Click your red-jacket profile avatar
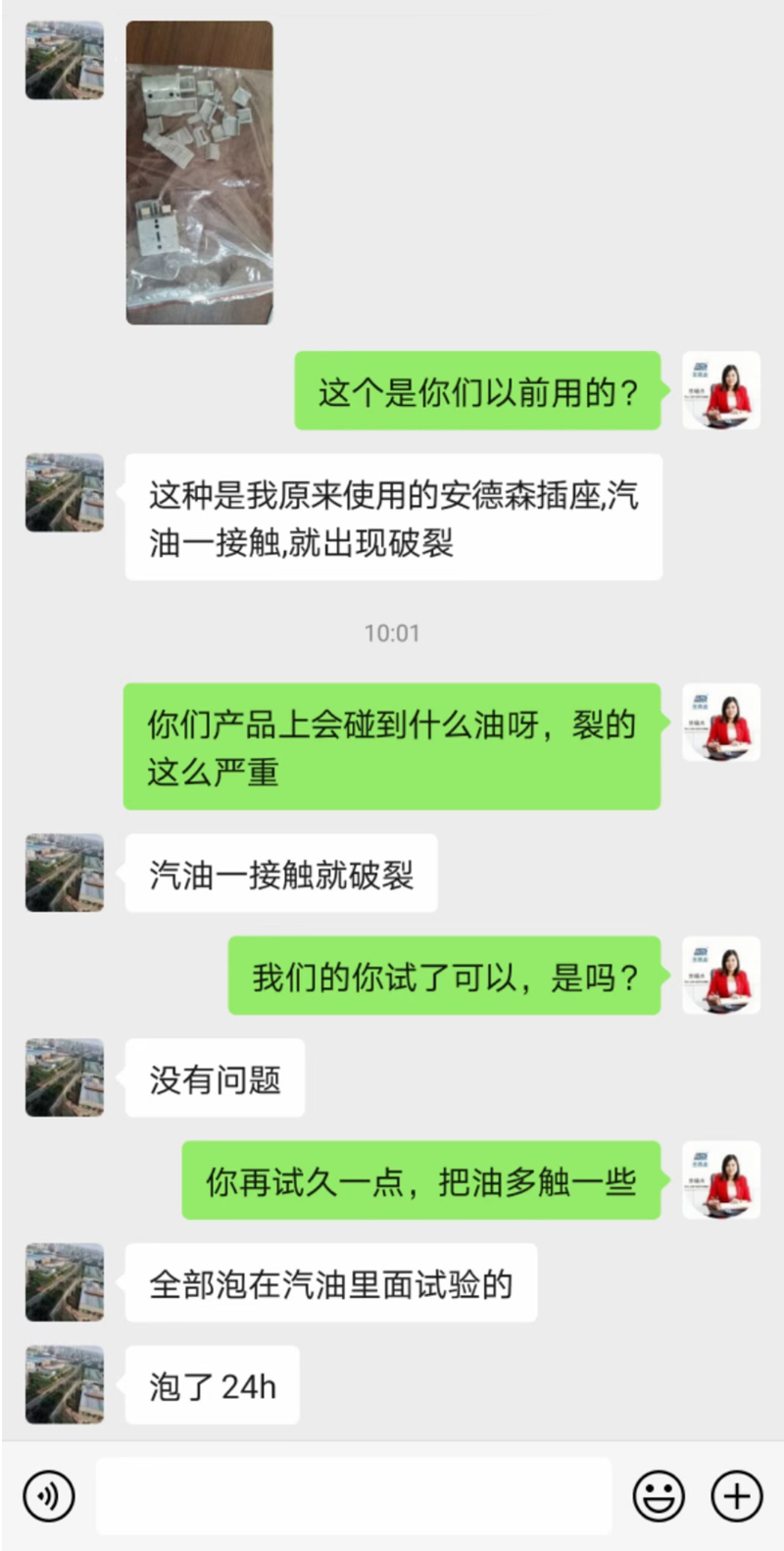This screenshot has width=784, height=1551. coord(720,389)
